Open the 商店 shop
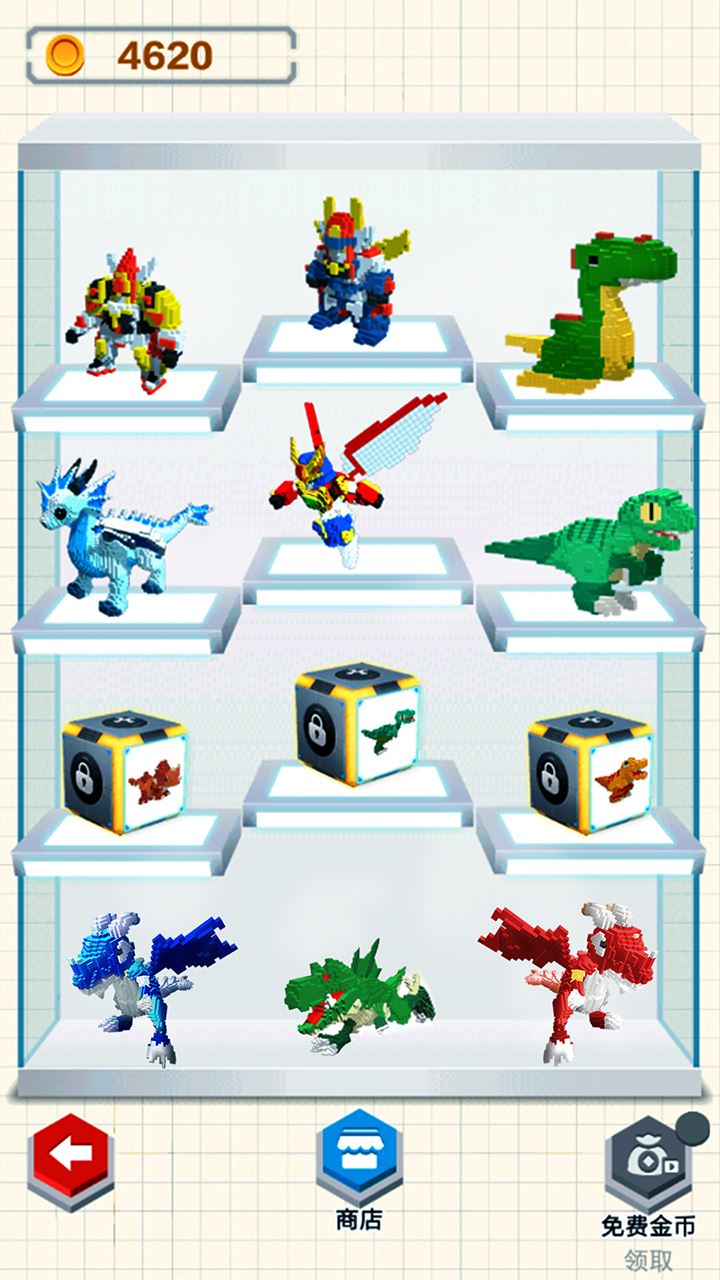The image size is (720, 1280). (x=359, y=1159)
